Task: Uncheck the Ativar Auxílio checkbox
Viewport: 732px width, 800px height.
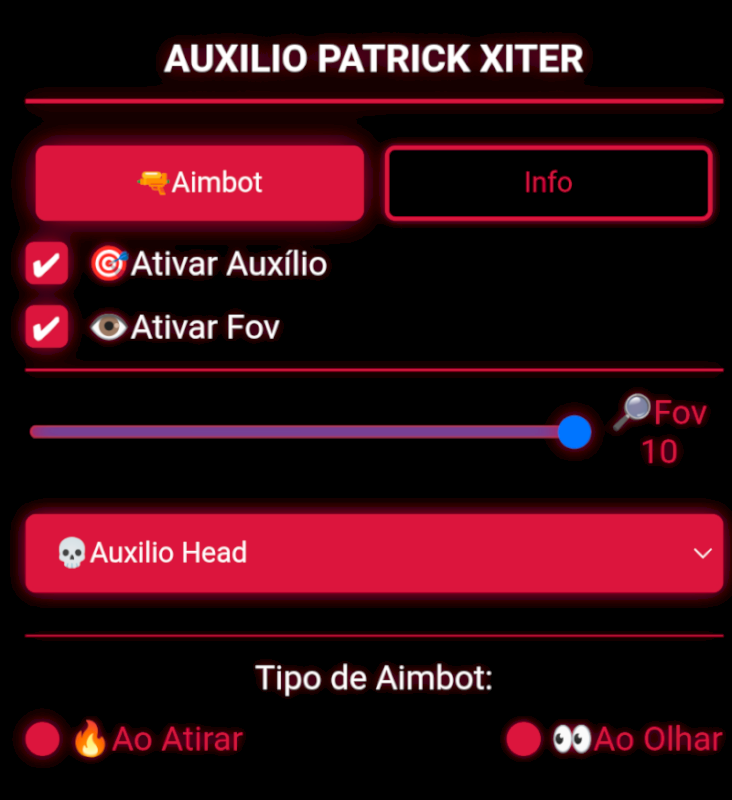Action: point(47,265)
